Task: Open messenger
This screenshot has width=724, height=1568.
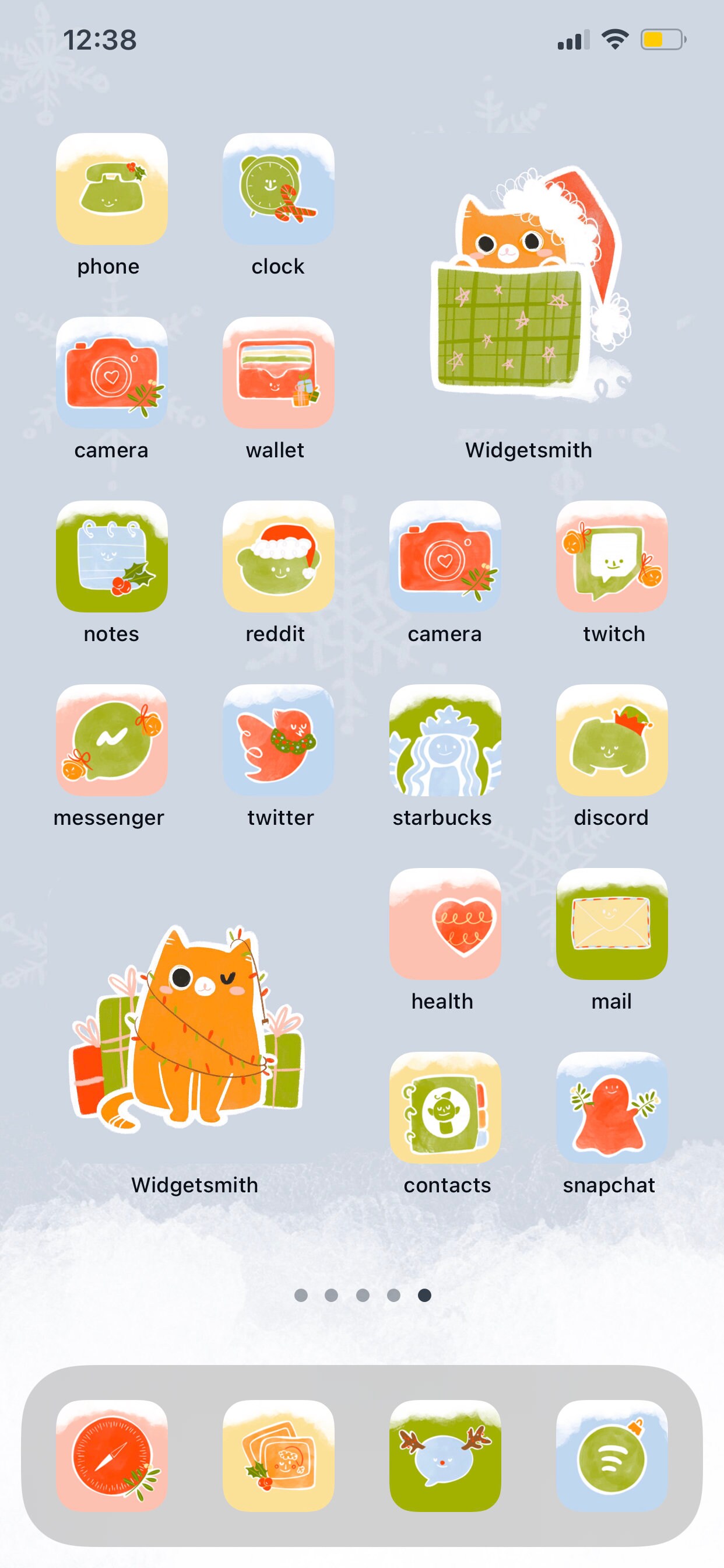Action: coord(111,740)
